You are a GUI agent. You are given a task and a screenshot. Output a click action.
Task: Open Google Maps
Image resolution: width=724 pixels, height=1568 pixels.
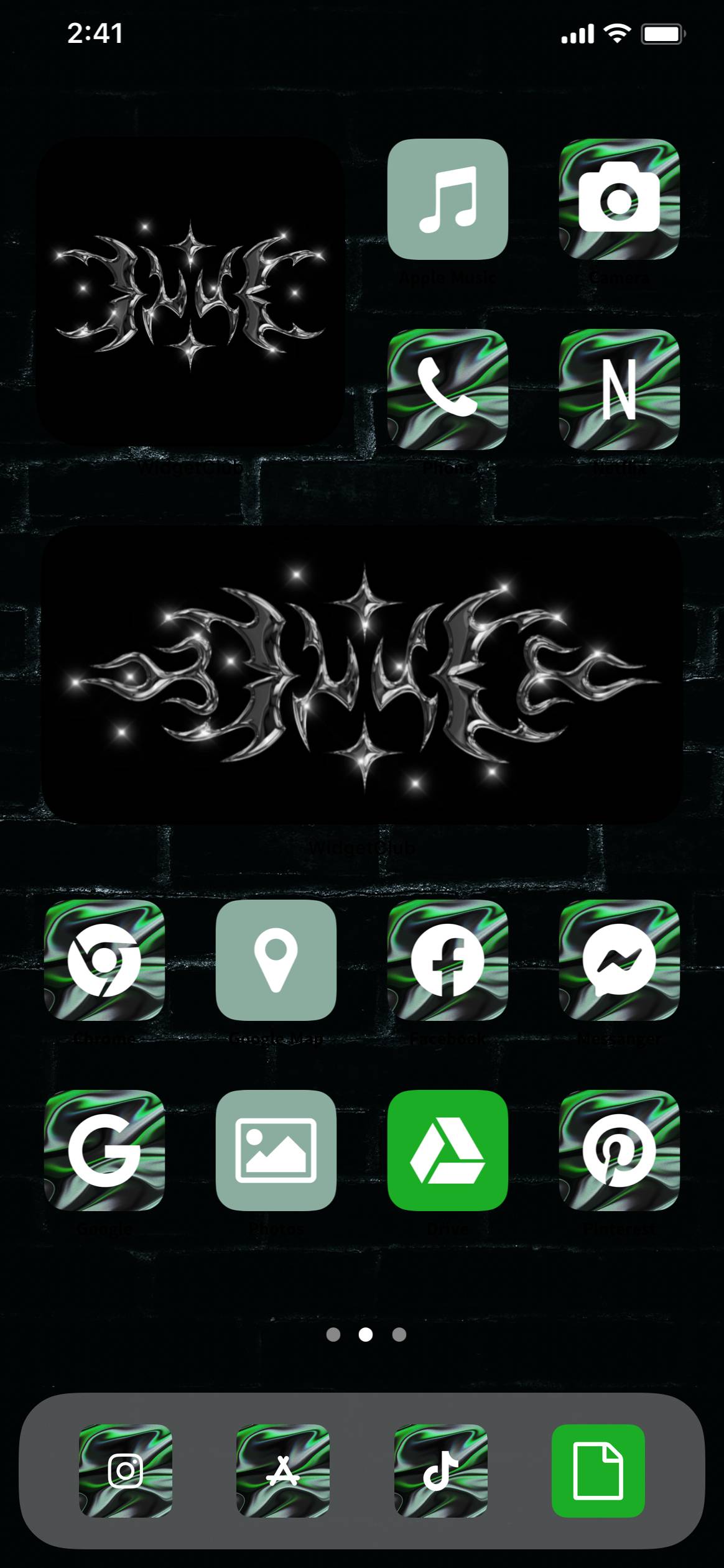pos(276,960)
